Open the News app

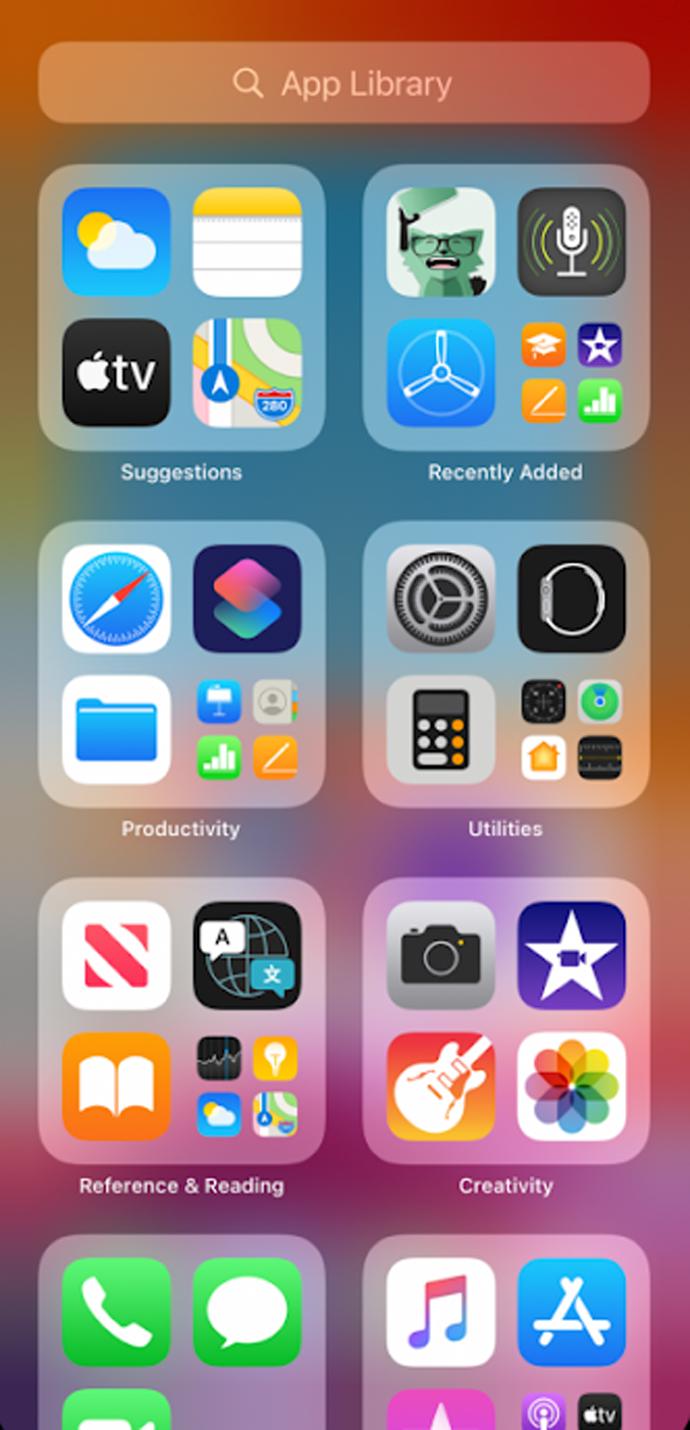click(x=116, y=956)
